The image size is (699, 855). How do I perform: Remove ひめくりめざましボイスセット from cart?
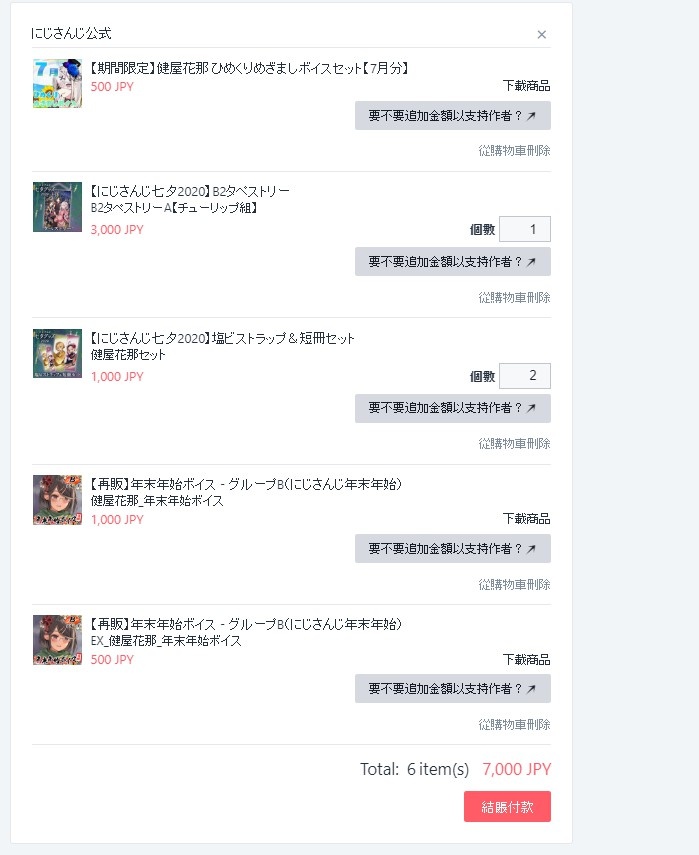514,151
